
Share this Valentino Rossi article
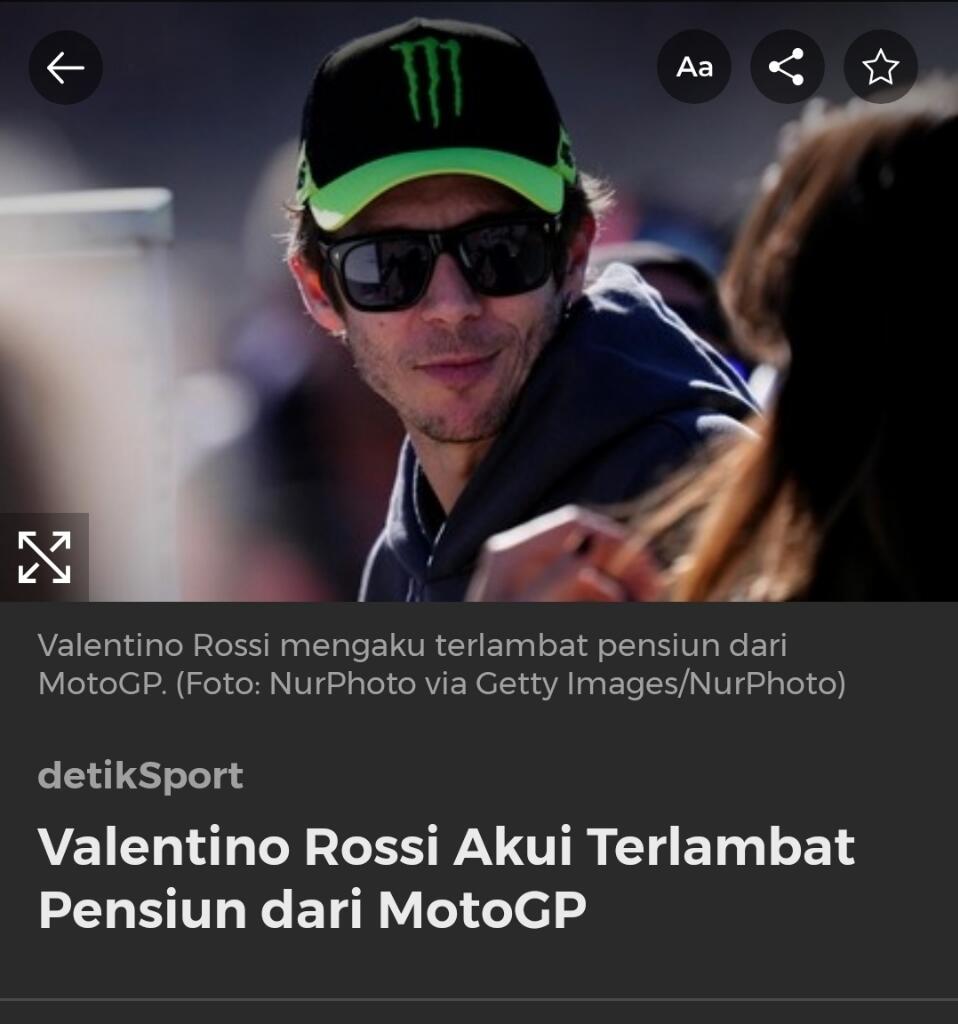[787, 67]
